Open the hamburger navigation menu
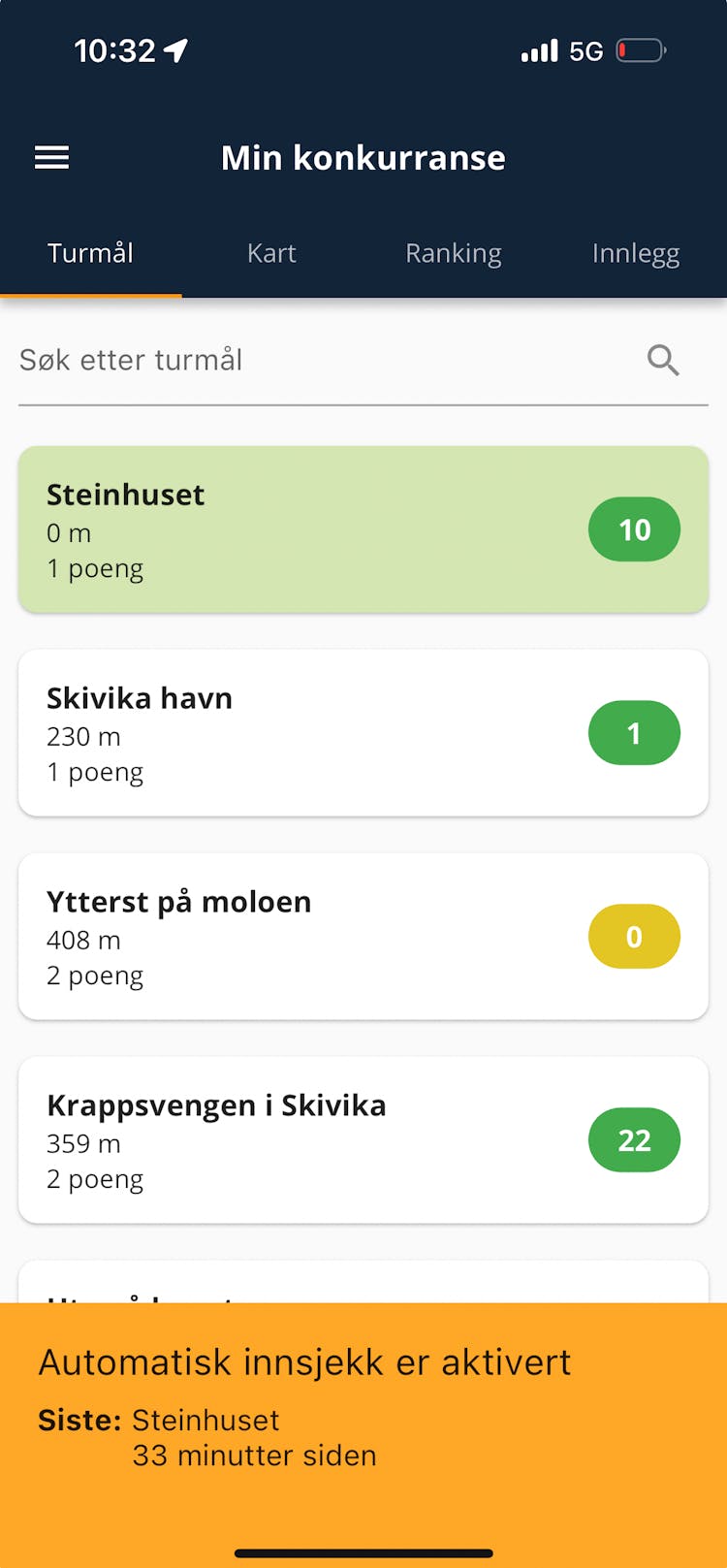 pyautogui.click(x=51, y=157)
